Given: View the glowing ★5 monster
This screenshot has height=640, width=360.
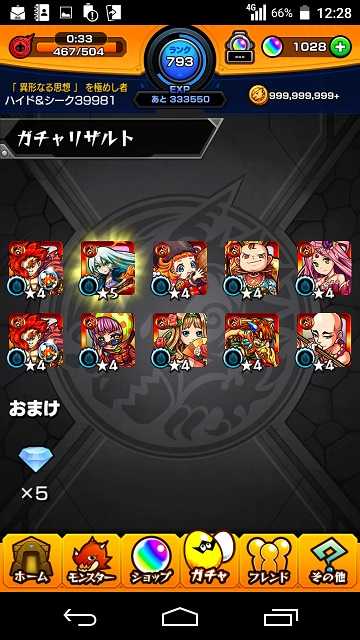Looking at the screenshot, I should pos(107,269).
